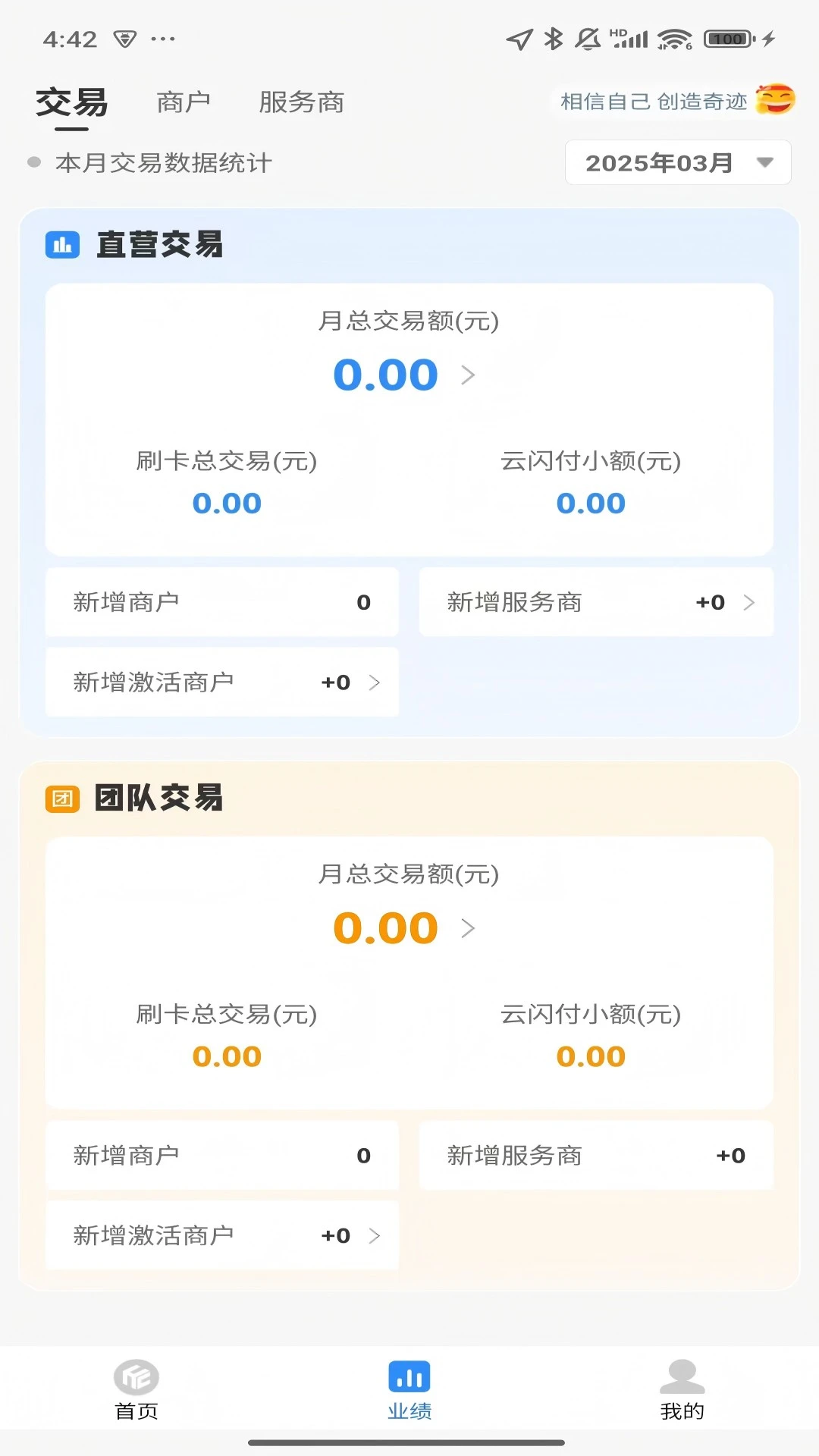Image resolution: width=819 pixels, height=1456 pixels.
Task: Tap the arrow beside the blue 月总交易额 amount
Action: (x=469, y=375)
